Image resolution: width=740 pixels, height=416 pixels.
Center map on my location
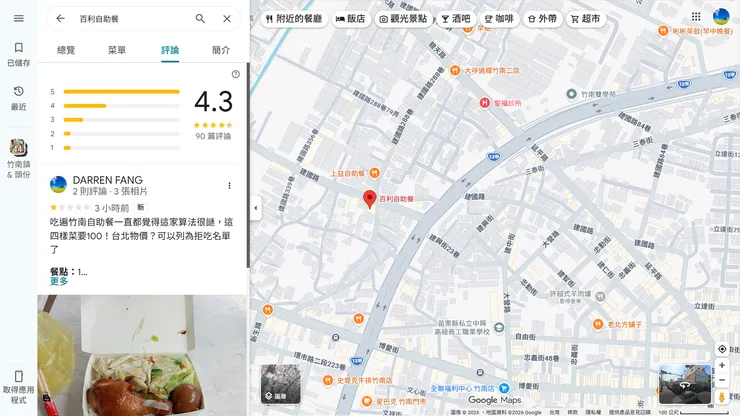click(x=722, y=349)
